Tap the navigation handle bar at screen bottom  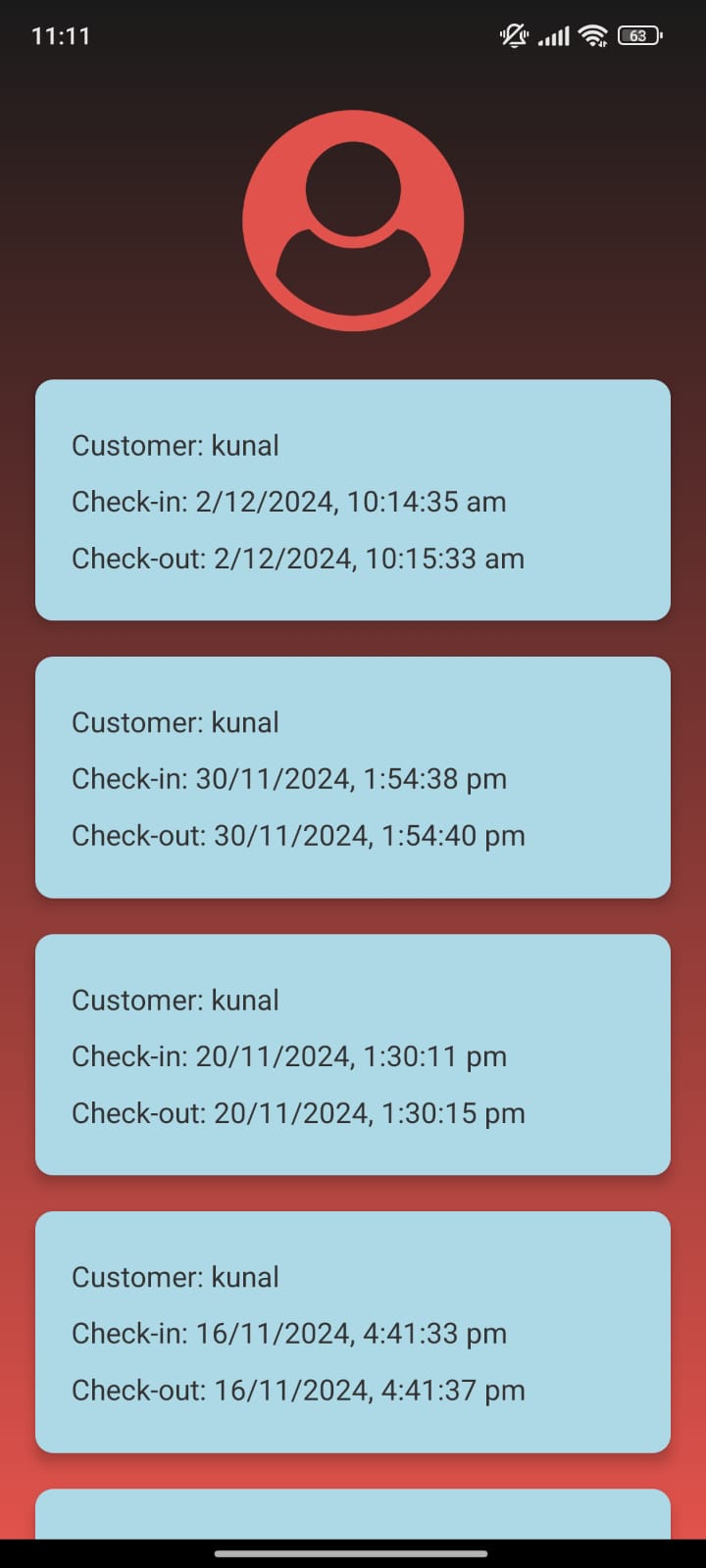click(x=352, y=1552)
